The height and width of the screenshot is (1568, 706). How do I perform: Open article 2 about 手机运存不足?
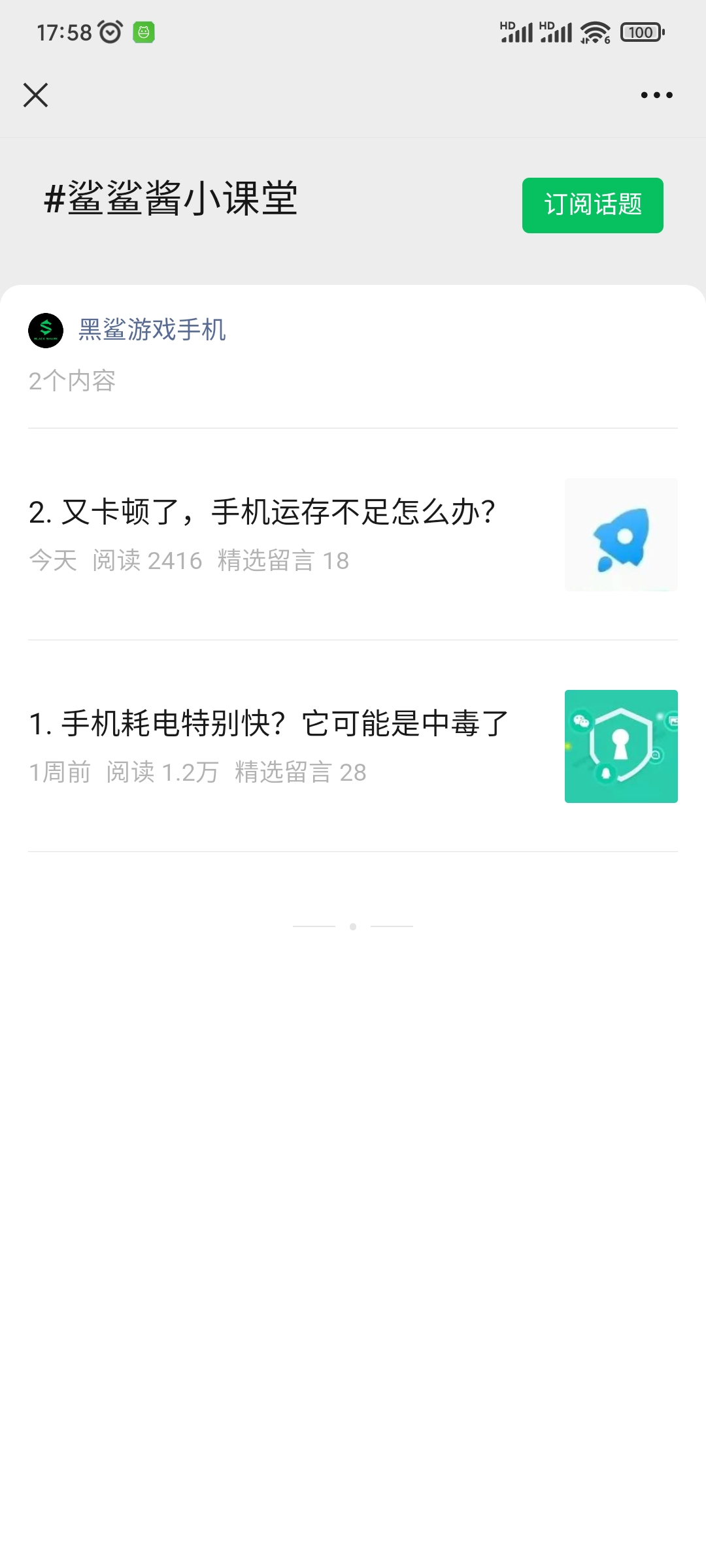[353, 534]
